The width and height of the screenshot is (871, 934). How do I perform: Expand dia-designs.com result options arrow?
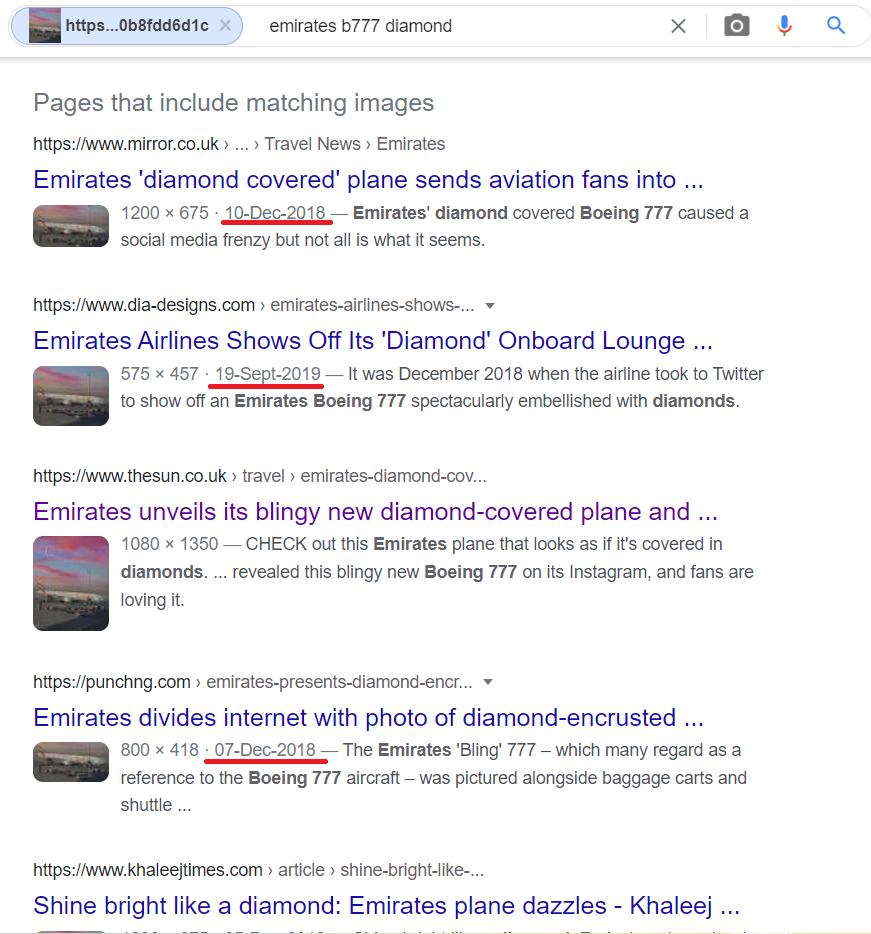(x=489, y=305)
